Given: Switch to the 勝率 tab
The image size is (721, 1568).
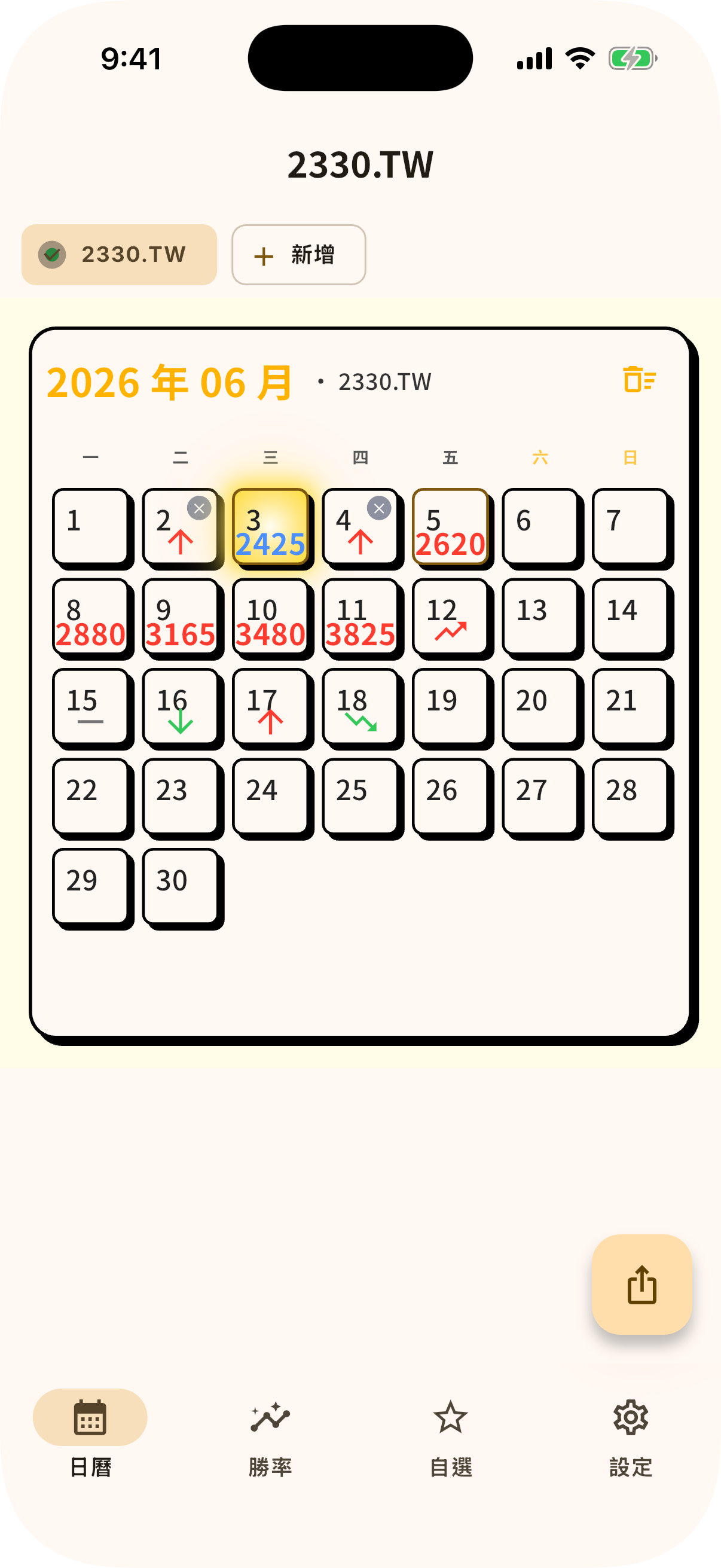Looking at the screenshot, I should tap(270, 1439).
